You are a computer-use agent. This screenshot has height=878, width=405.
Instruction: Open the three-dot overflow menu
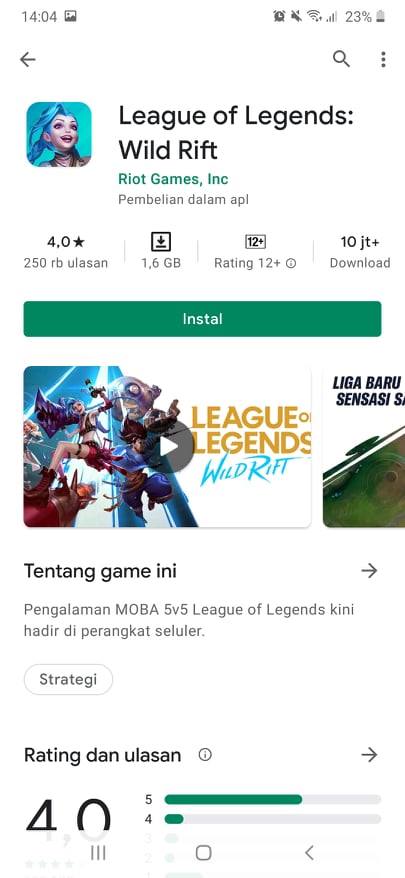(383, 59)
